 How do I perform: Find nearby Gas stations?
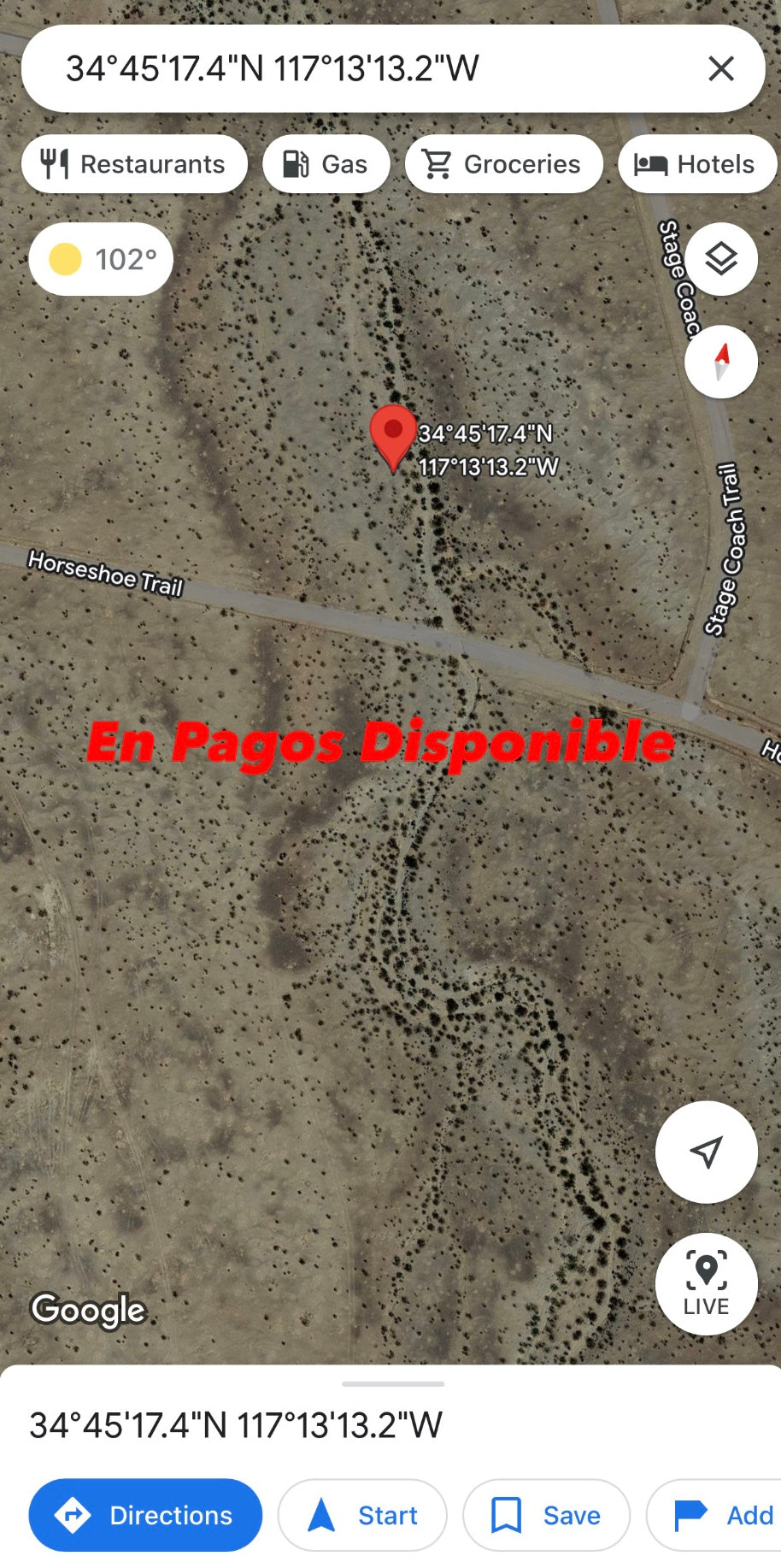pyautogui.click(x=326, y=164)
